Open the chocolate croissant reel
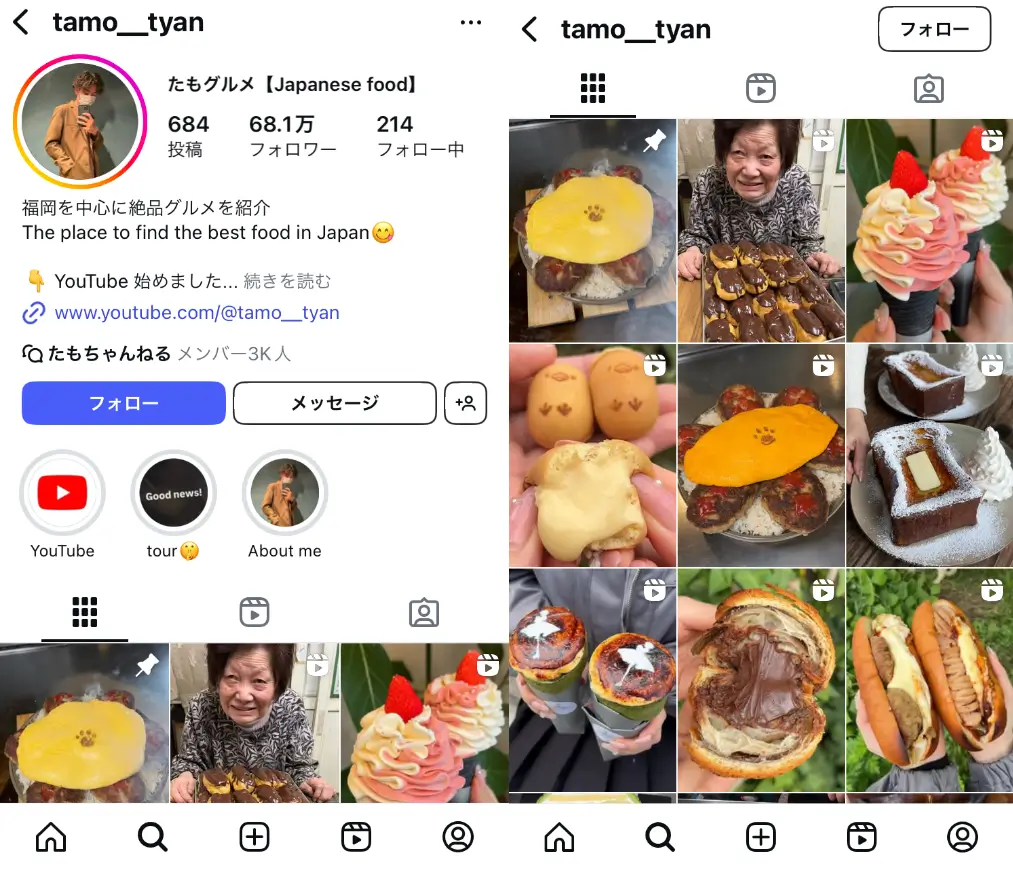Screen dimensions: 1013x870 (760, 680)
